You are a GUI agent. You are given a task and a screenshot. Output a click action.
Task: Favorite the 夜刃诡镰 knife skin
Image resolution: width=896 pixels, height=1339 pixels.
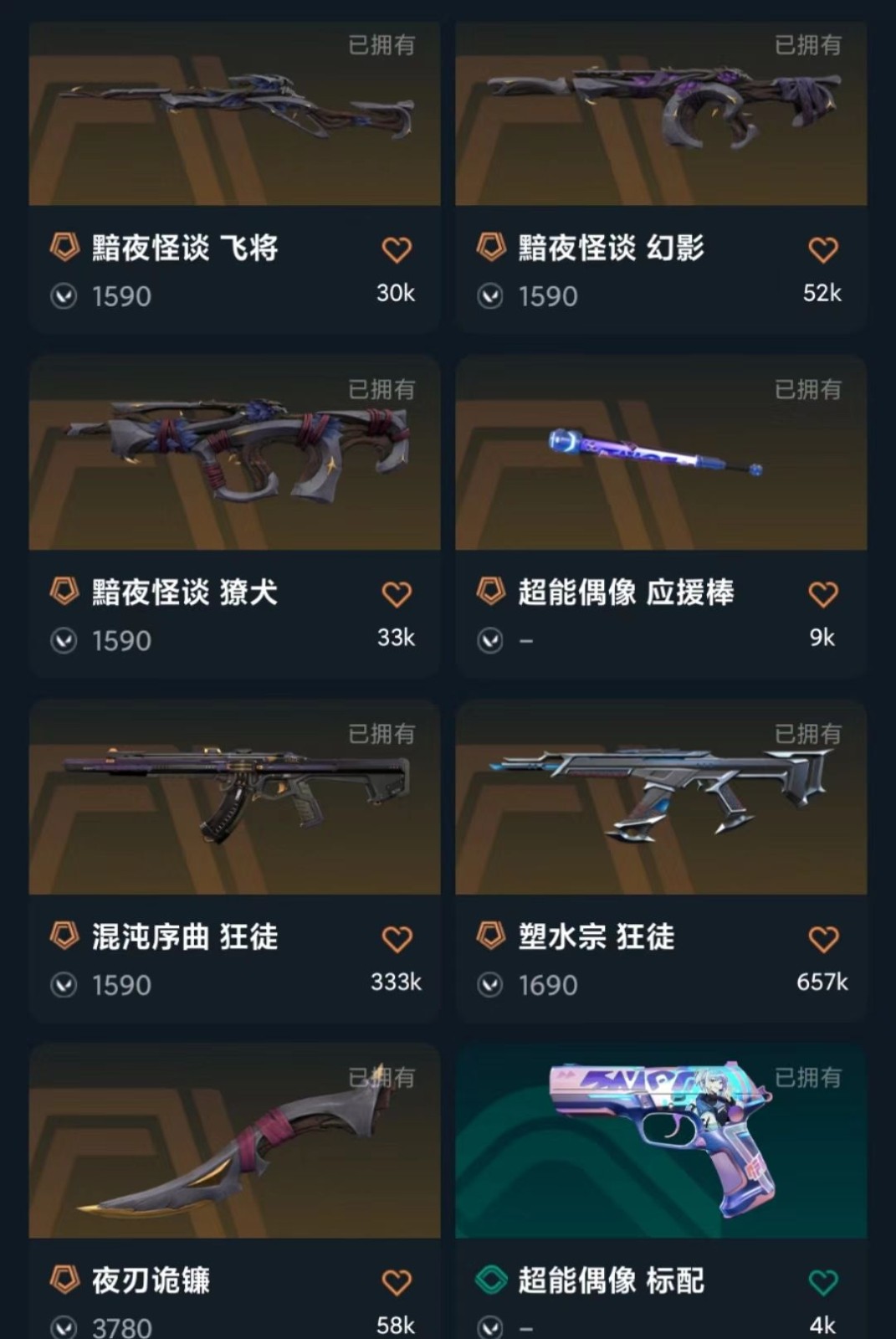(397, 1282)
